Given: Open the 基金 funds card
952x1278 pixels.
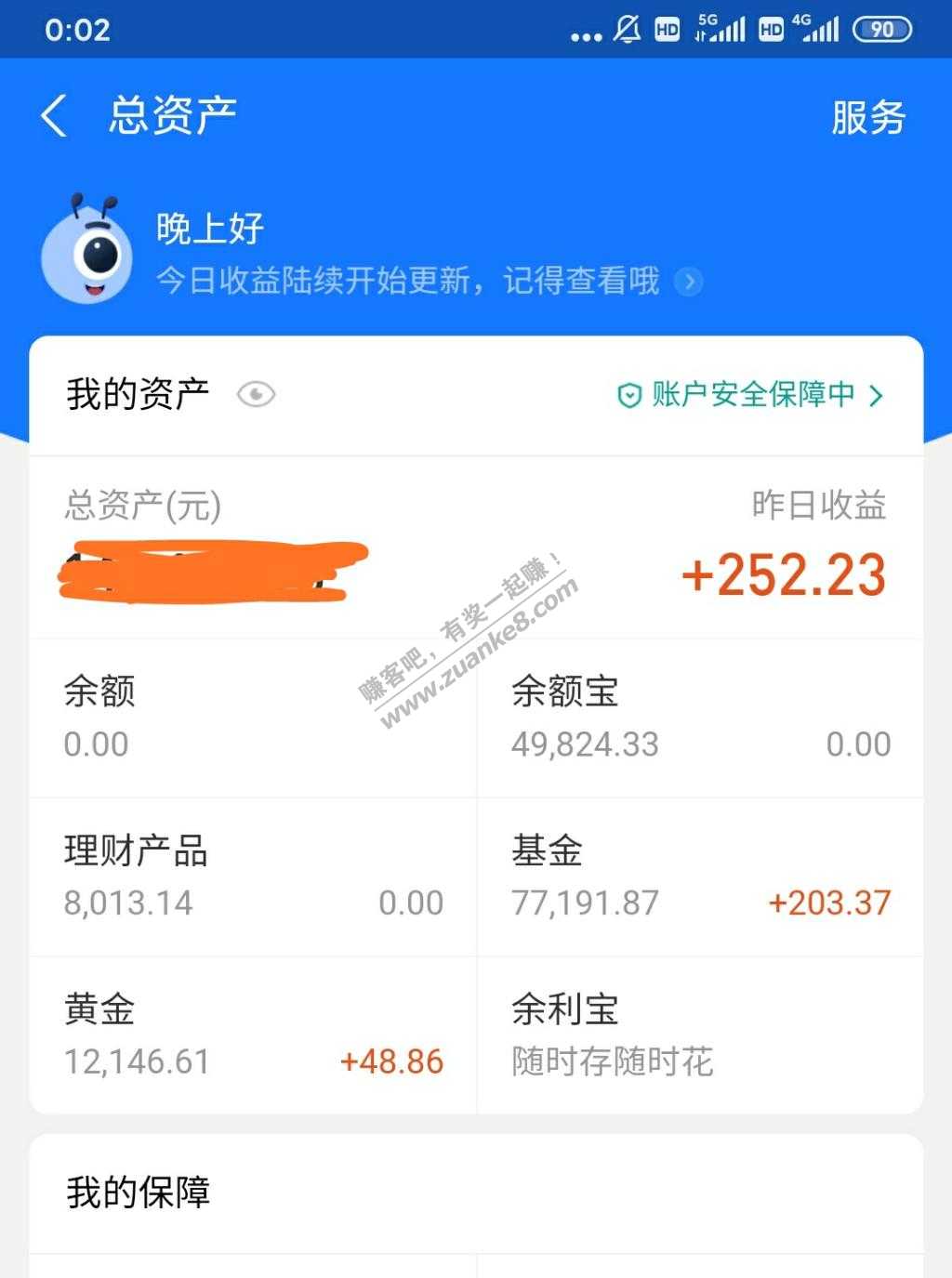Looking at the screenshot, I should pos(699,876).
